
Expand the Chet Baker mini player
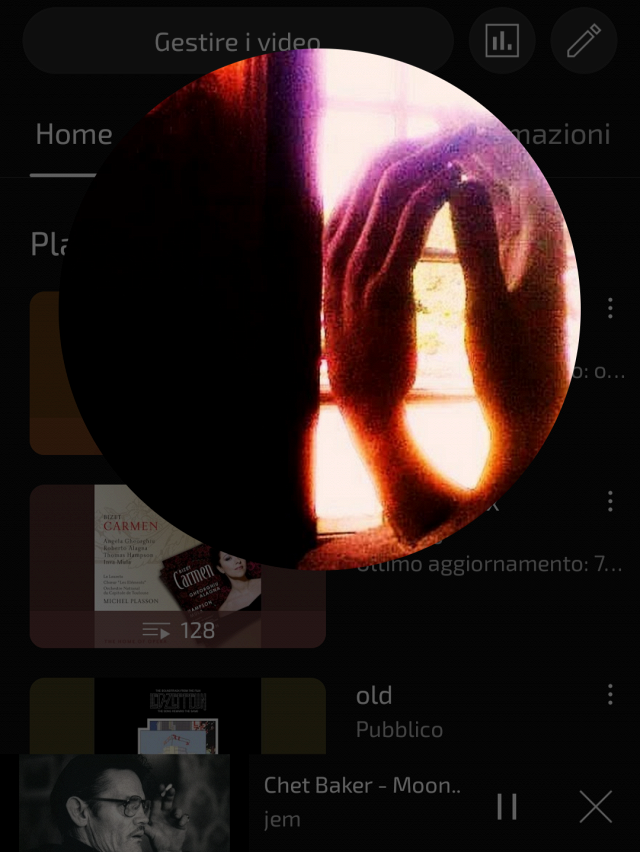point(360,800)
